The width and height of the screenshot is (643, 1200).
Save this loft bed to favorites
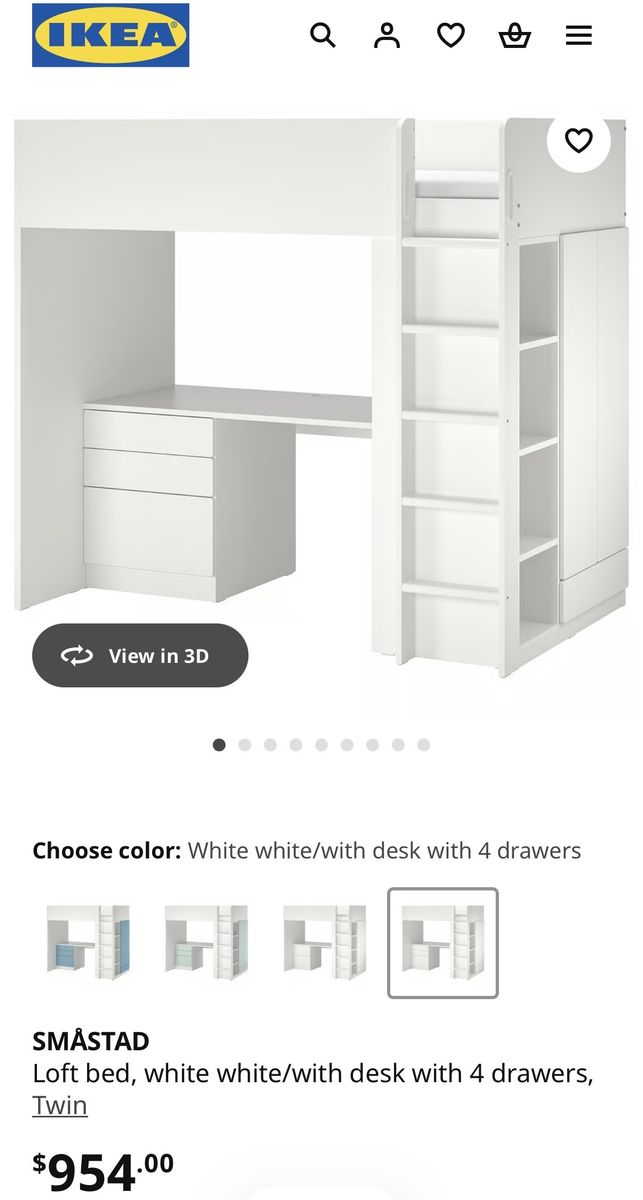[x=579, y=141]
